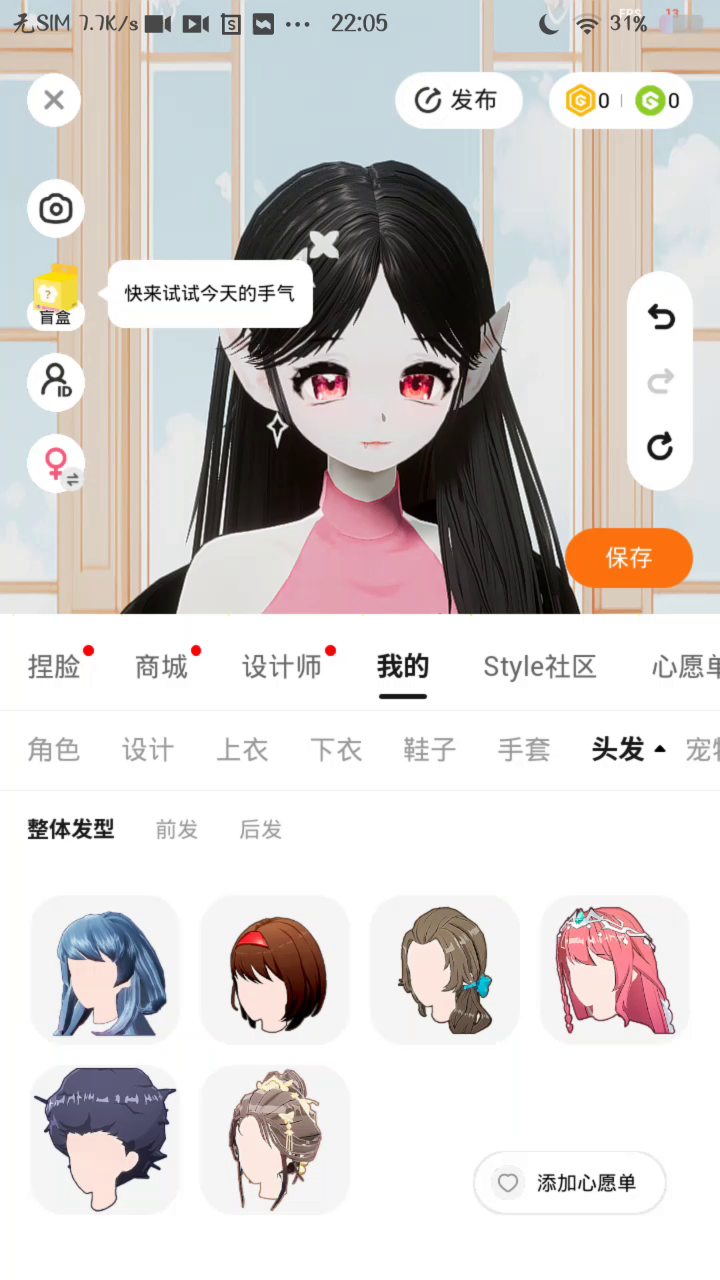
Task: Show the 后发 hair filter
Action: (x=261, y=829)
